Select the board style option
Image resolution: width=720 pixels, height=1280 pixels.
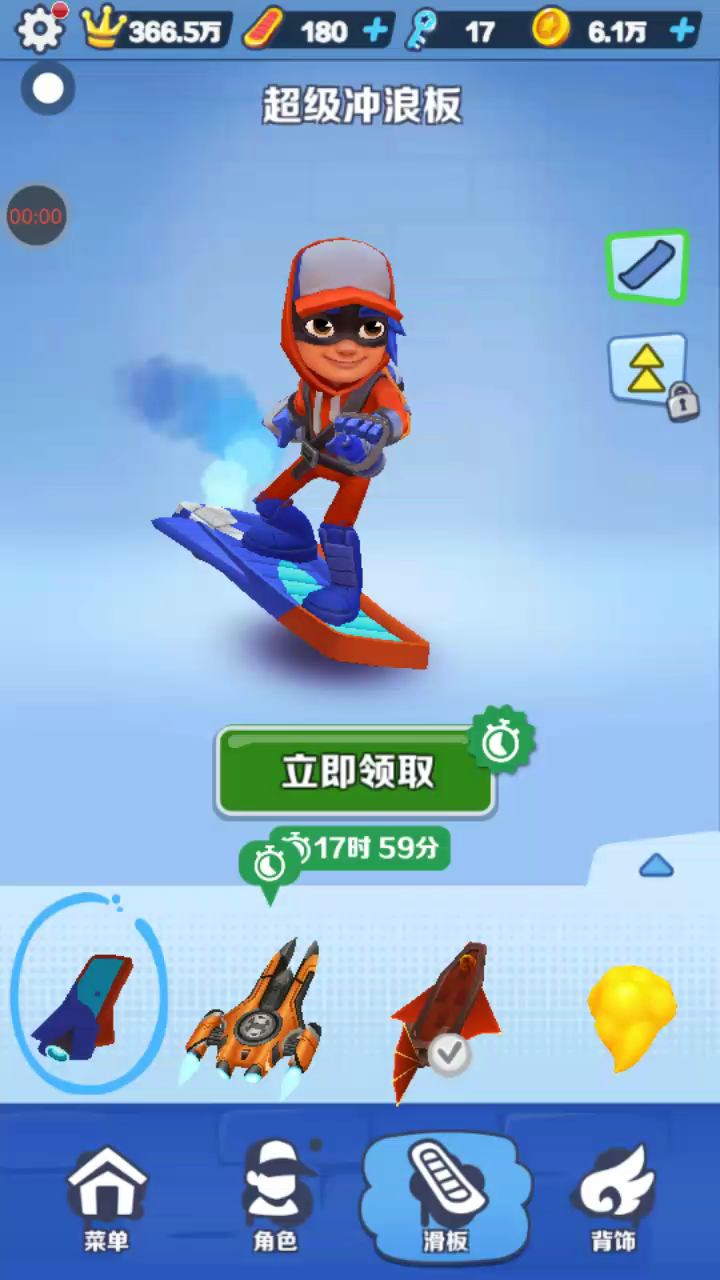pos(648,267)
